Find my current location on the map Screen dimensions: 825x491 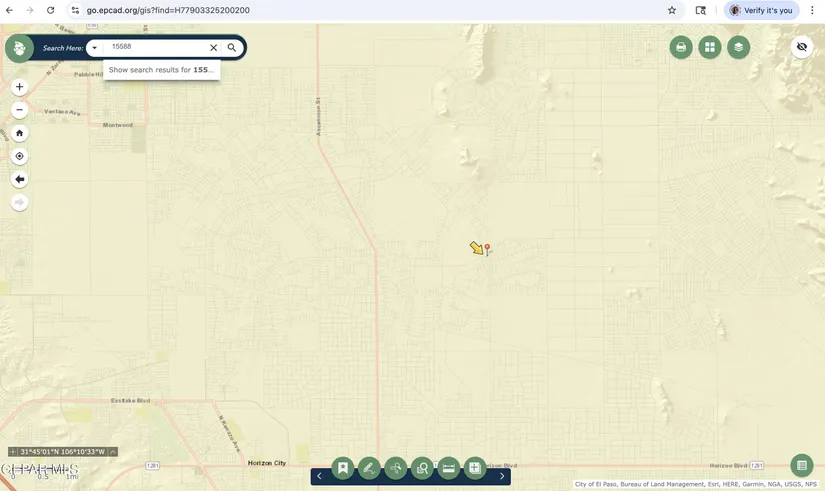[x=19, y=156]
